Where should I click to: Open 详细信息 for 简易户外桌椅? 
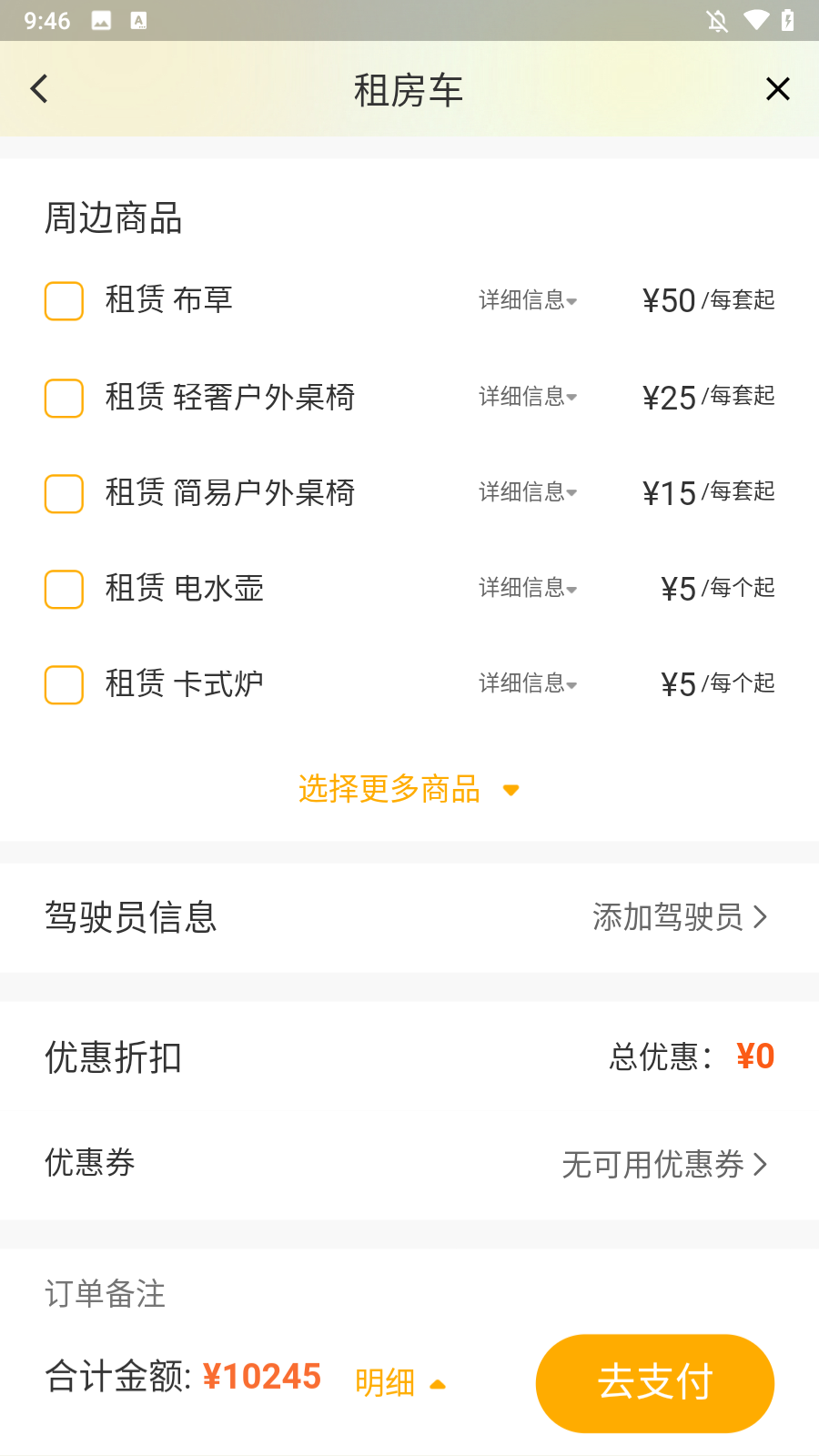[527, 493]
